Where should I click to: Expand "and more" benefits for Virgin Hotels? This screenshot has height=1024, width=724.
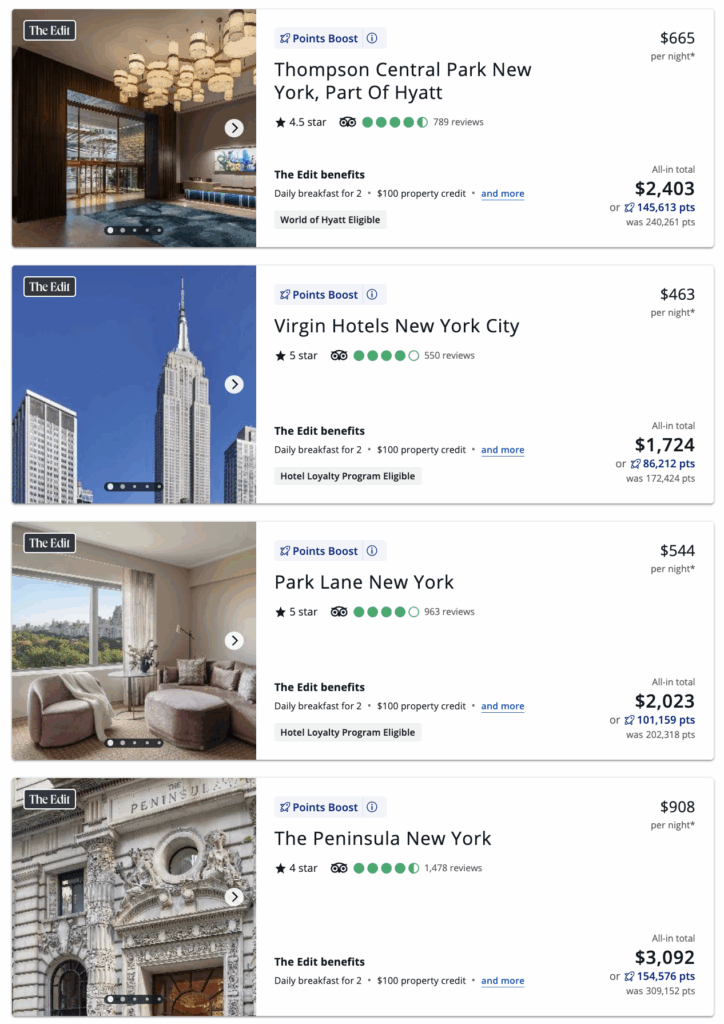(x=502, y=450)
